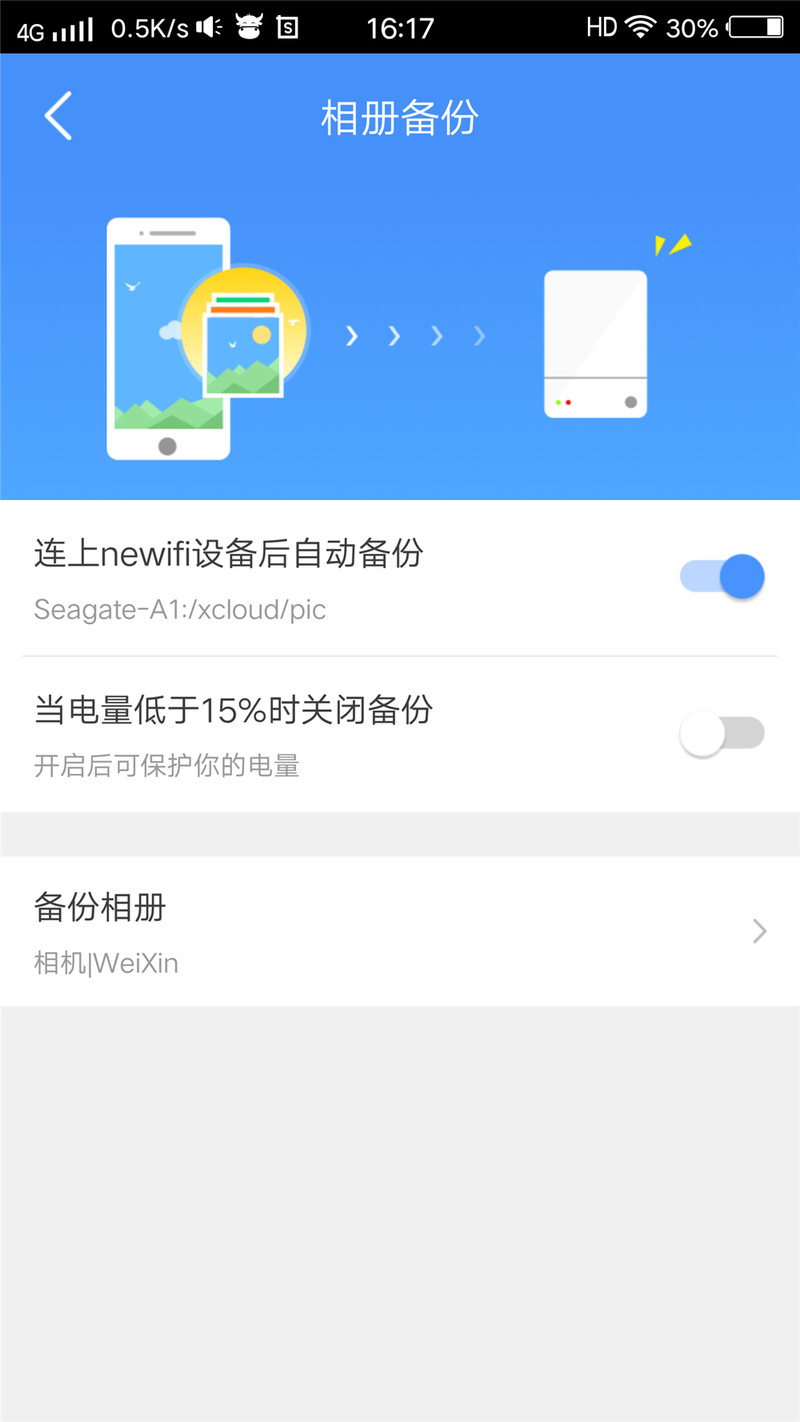Screen dimensions: 800x1422
Task: Tap the clock showing 16:17
Action: pyautogui.click(x=401, y=27)
